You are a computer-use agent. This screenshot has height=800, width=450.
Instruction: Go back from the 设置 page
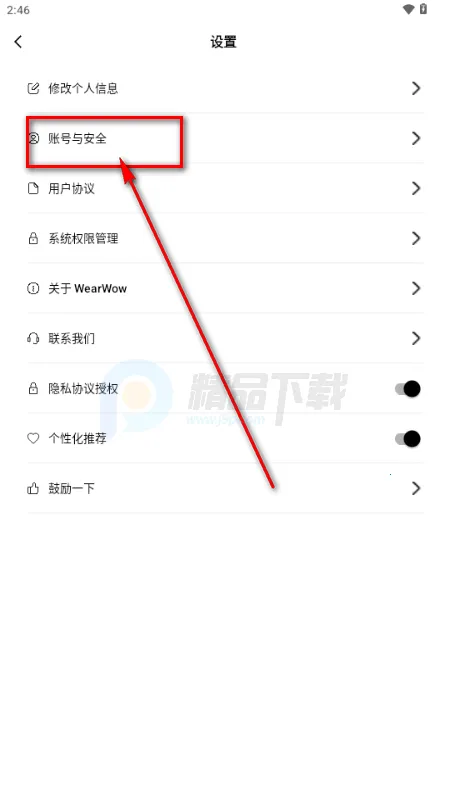18,42
